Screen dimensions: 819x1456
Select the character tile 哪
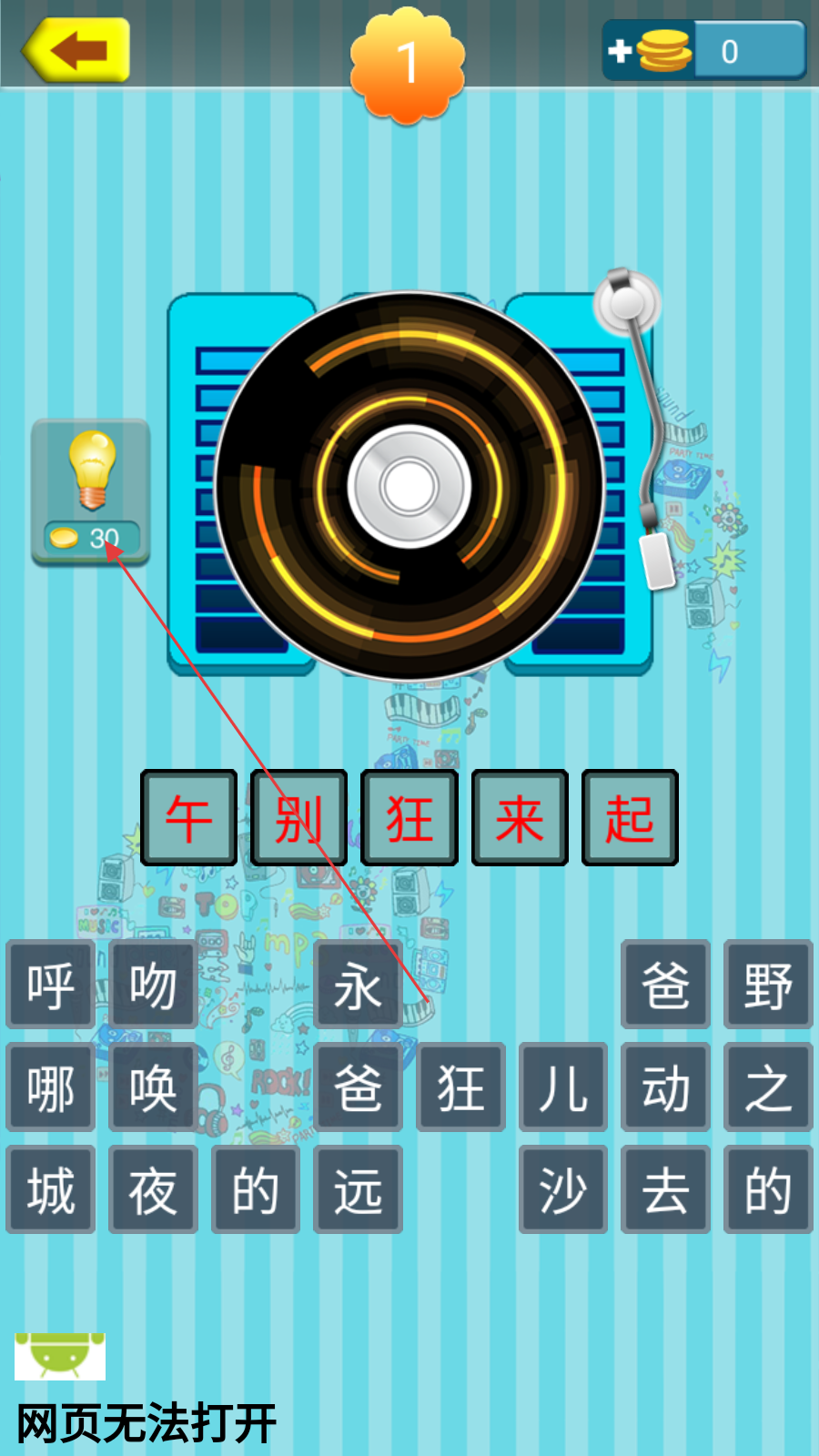(x=51, y=1087)
